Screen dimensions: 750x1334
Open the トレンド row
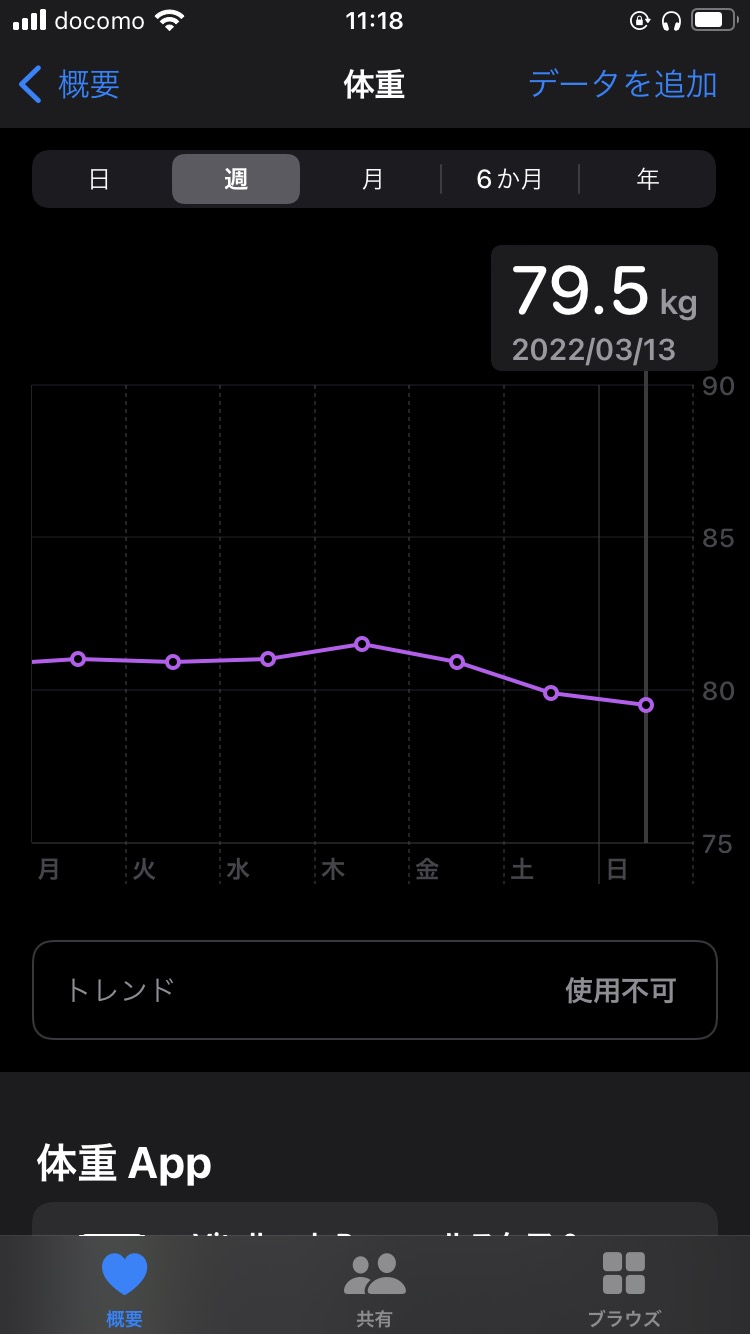(x=375, y=990)
